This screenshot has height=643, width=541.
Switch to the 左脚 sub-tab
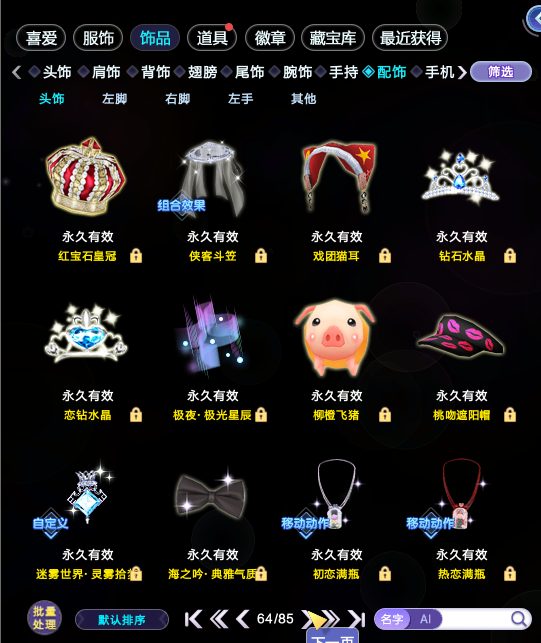pyautogui.click(x=114, y=98)
